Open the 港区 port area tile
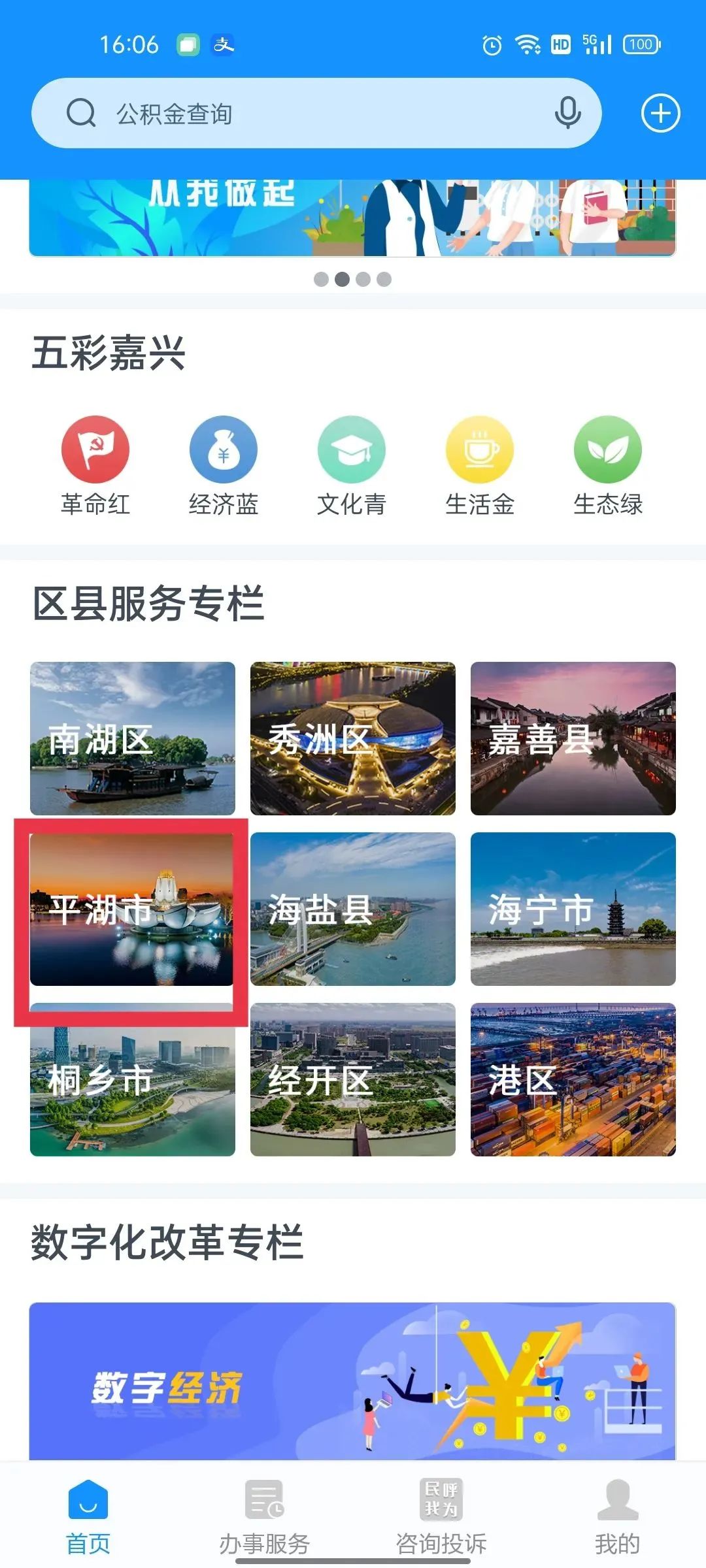Viewport: 706px width, 1568px height. [x=573, y=1079]
